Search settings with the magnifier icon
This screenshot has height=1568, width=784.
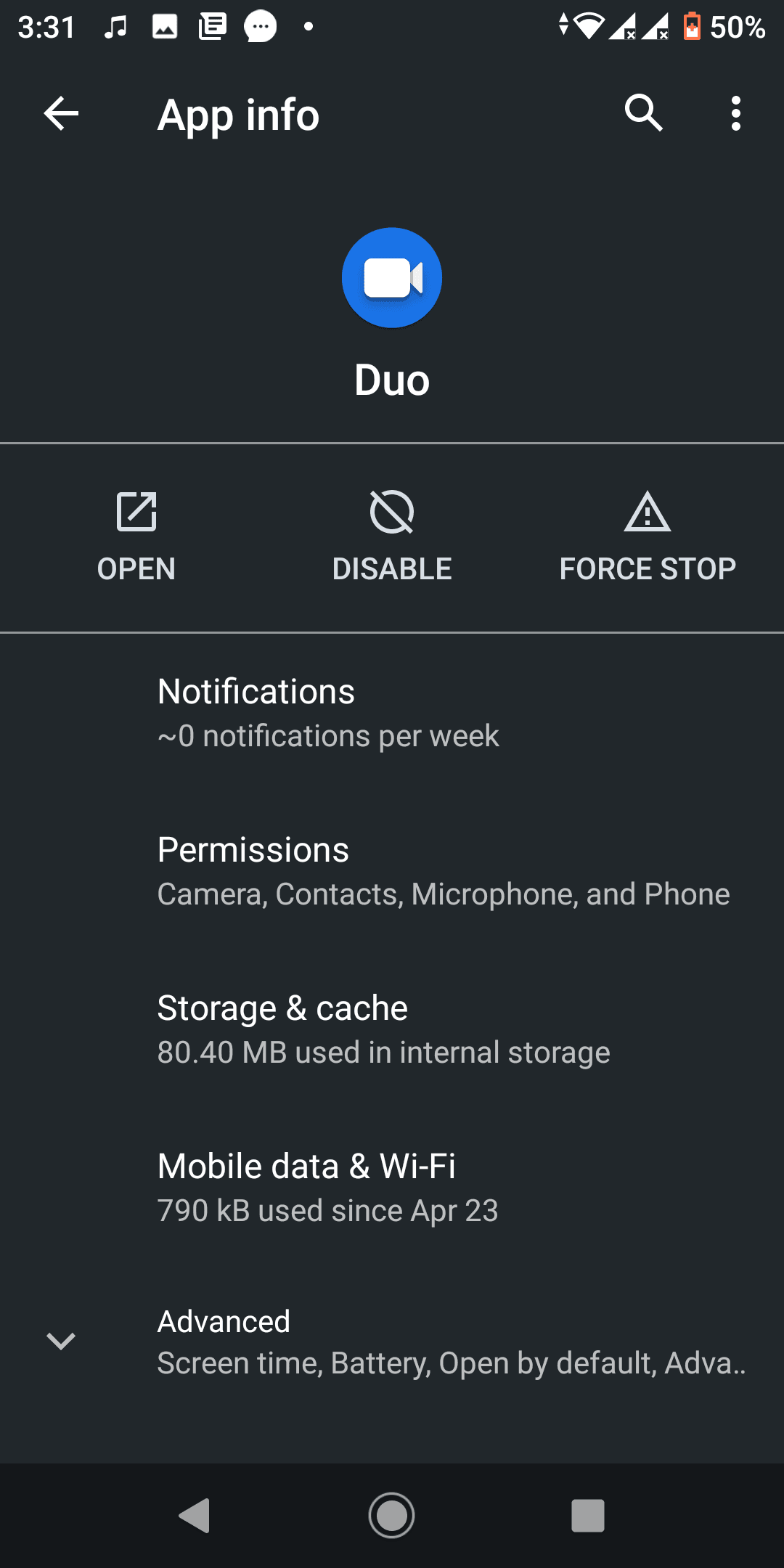pyautogui.click(x=643, y=114)
